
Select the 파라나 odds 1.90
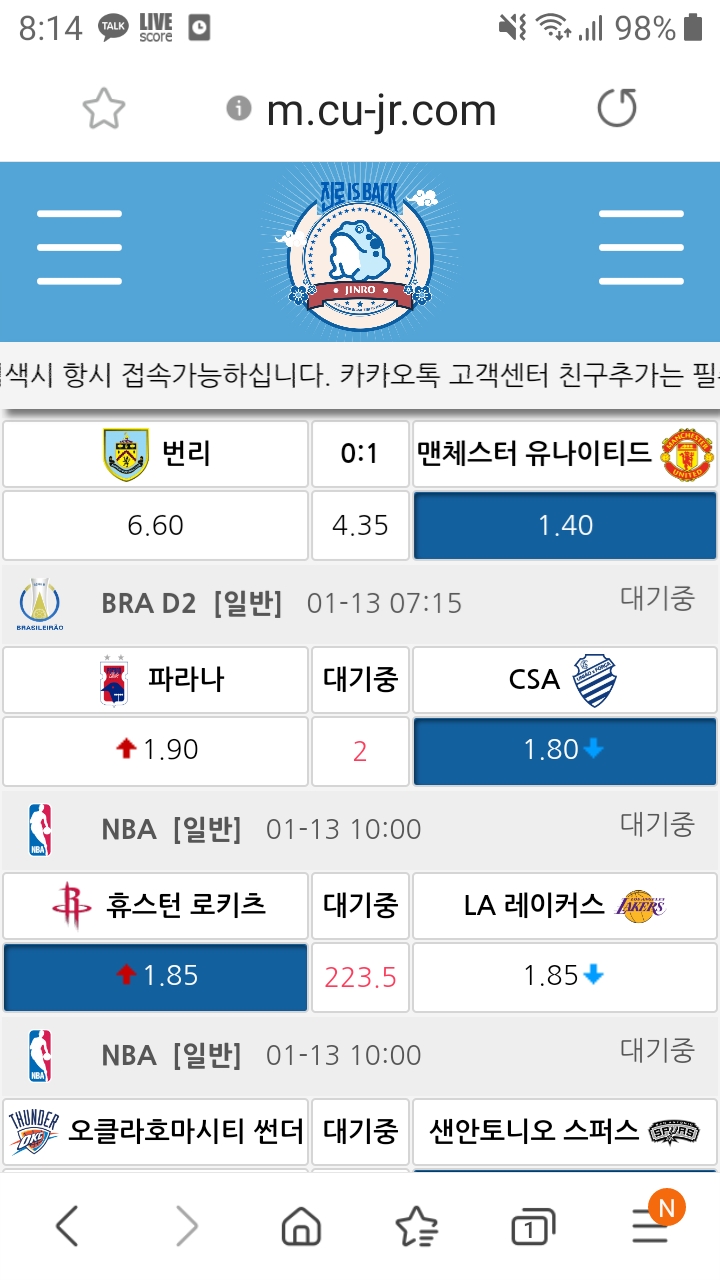[156, 750]
